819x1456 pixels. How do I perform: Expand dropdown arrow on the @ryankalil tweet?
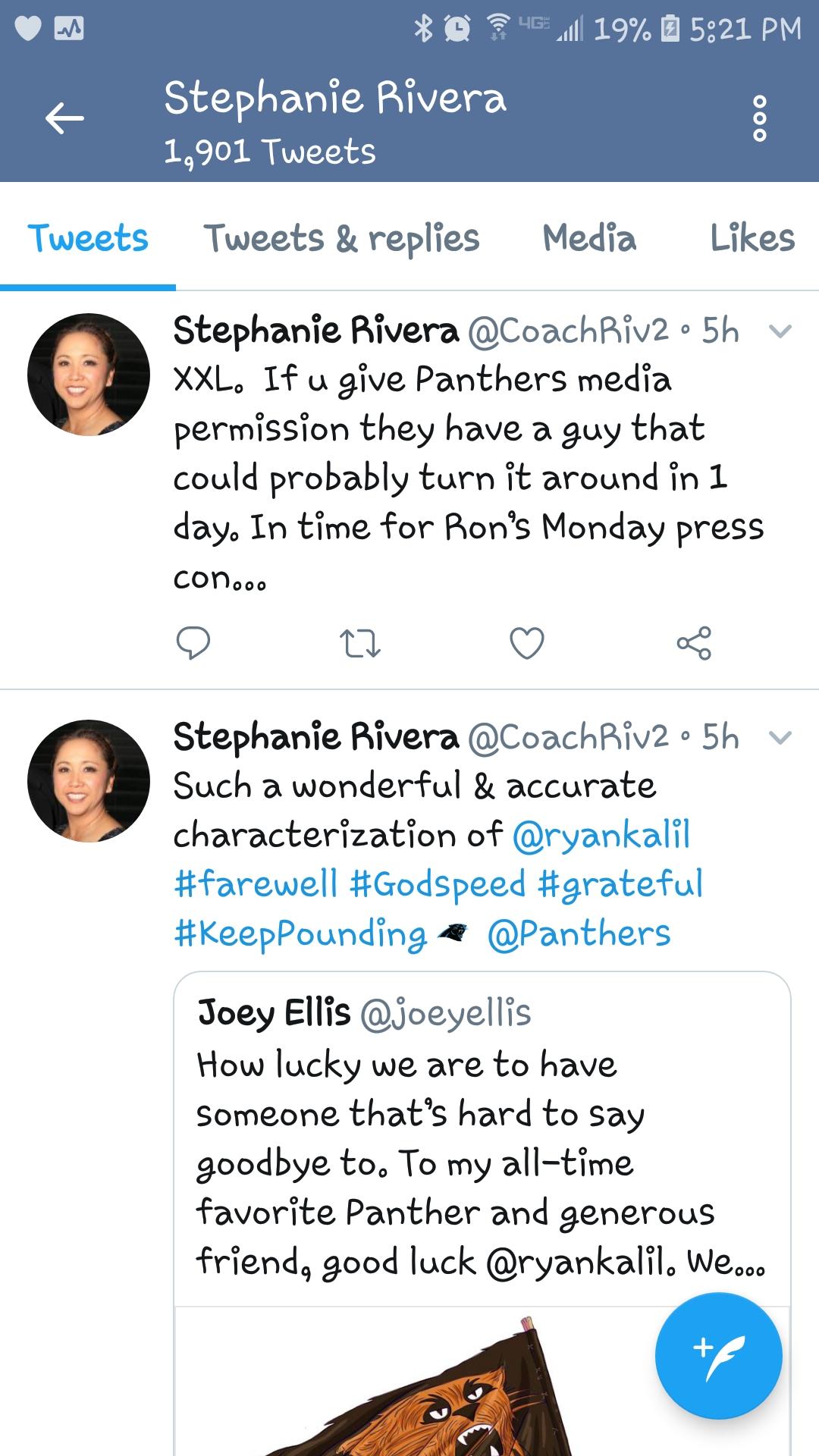(780, 737)
